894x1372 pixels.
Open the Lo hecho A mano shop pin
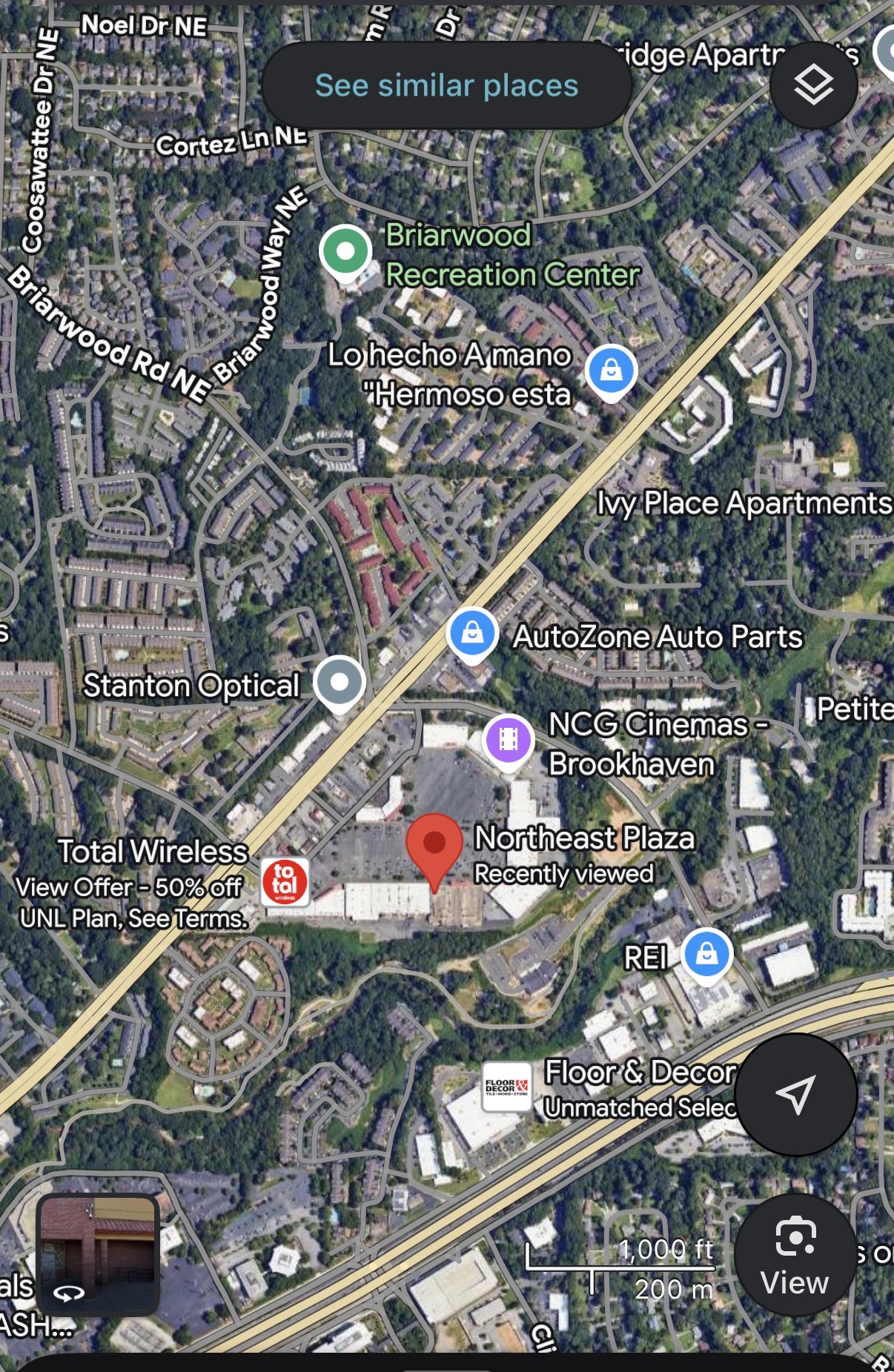(x=611, y=370)
